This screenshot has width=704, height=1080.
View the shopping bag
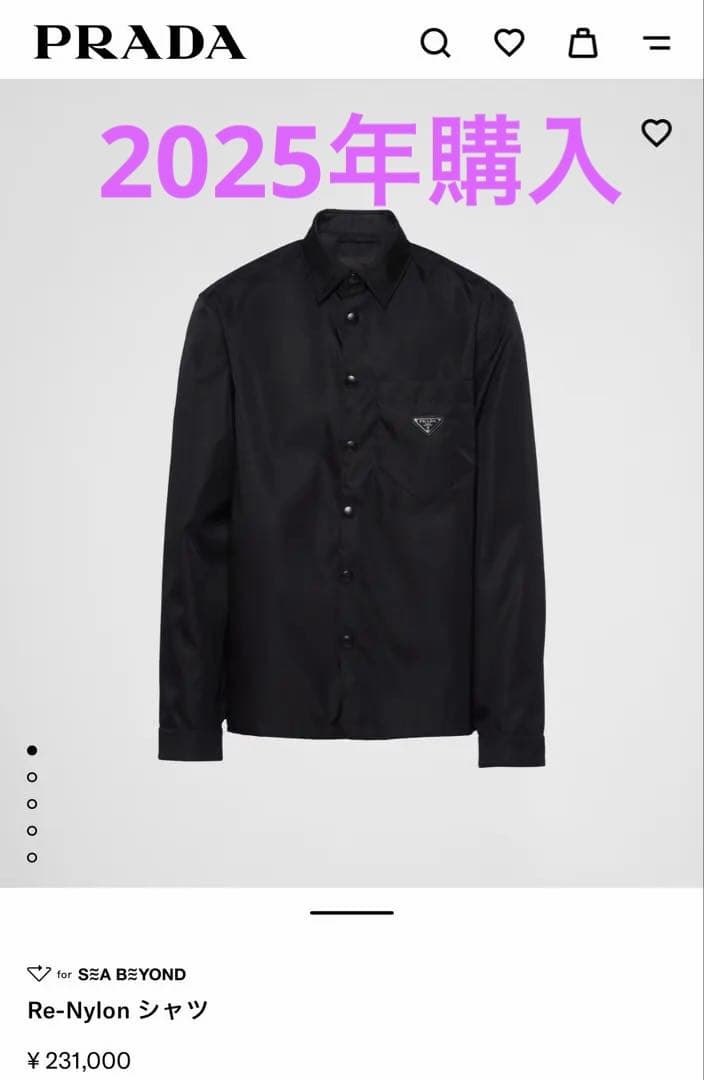tap(583, 43)
